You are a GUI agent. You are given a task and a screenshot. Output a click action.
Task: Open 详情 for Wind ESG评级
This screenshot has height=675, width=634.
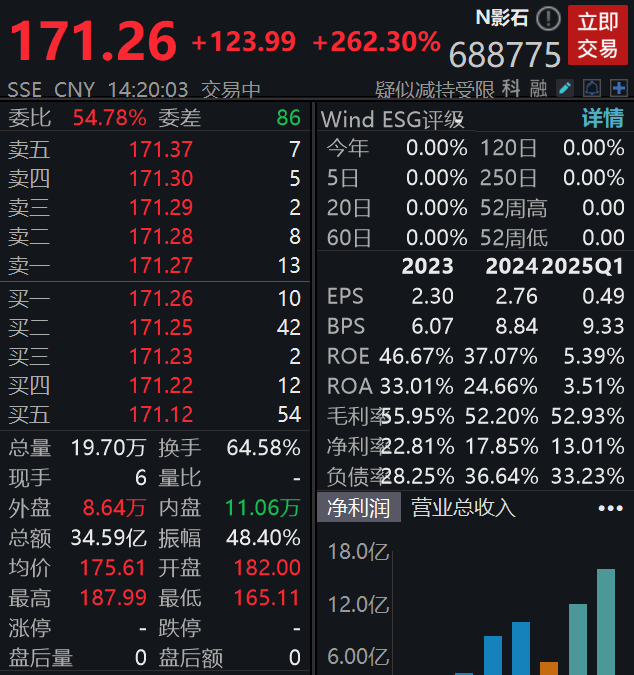[x=602, y=119]
